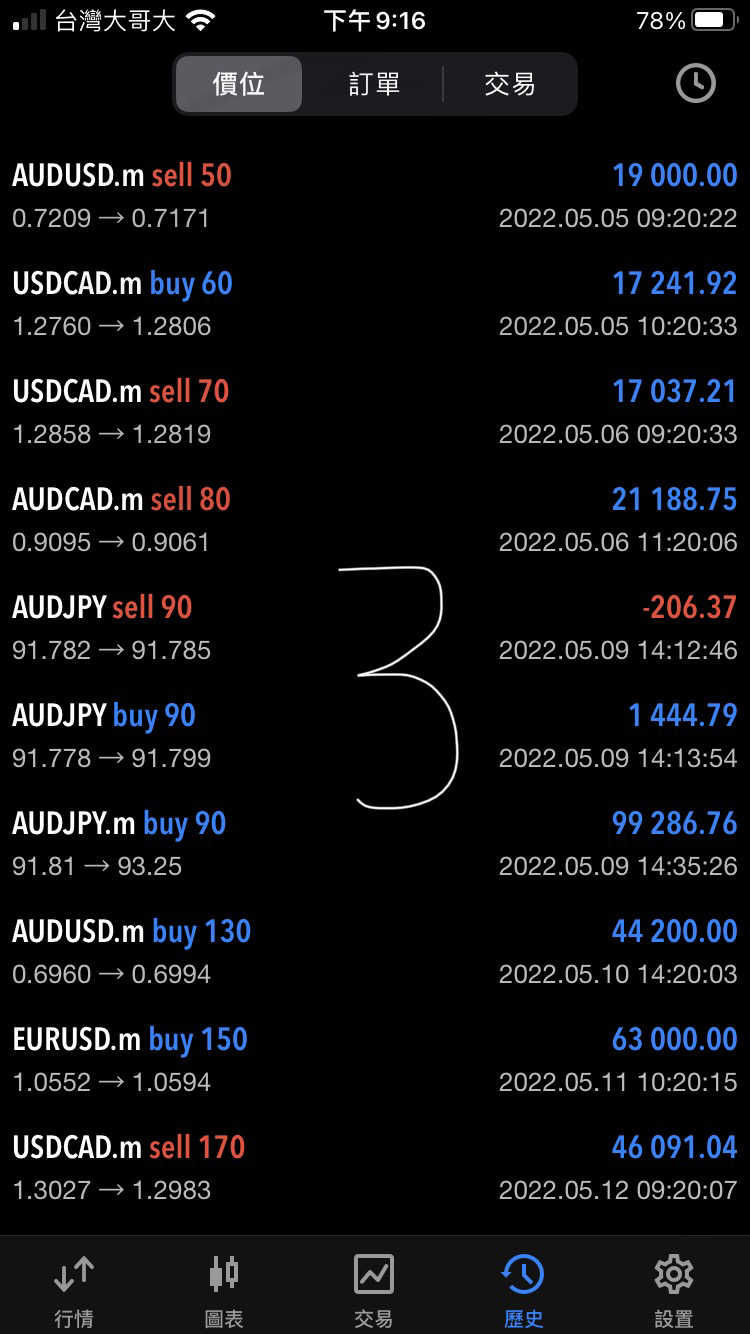Expand the AUDUSD.m sell 50 position
This screenshot has height=1334, width=750.
(374, 196)
